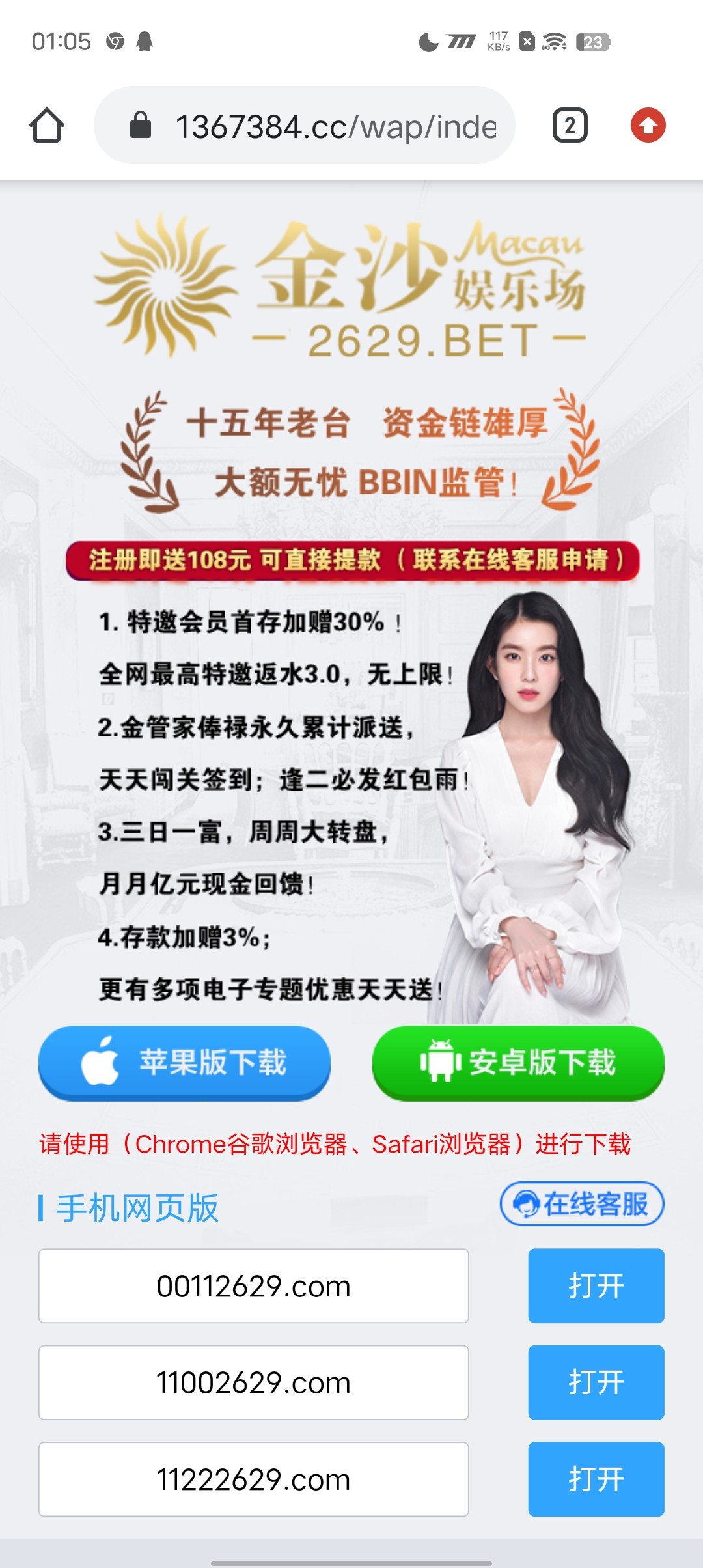Go to the browser home page

(47, 125)
